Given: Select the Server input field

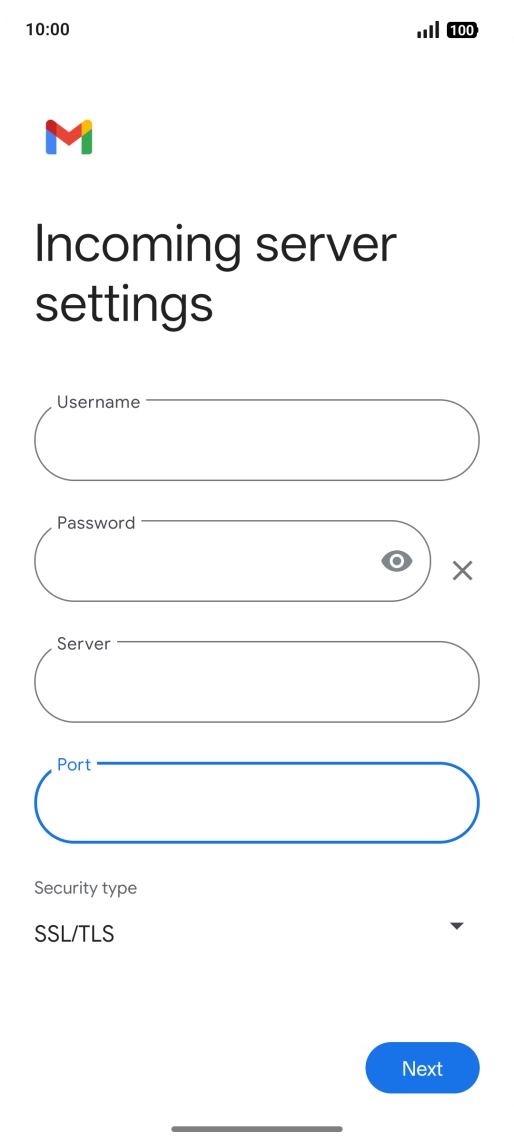Looking at the screenshot, I should pyautogui.click(x=256, y=682).
